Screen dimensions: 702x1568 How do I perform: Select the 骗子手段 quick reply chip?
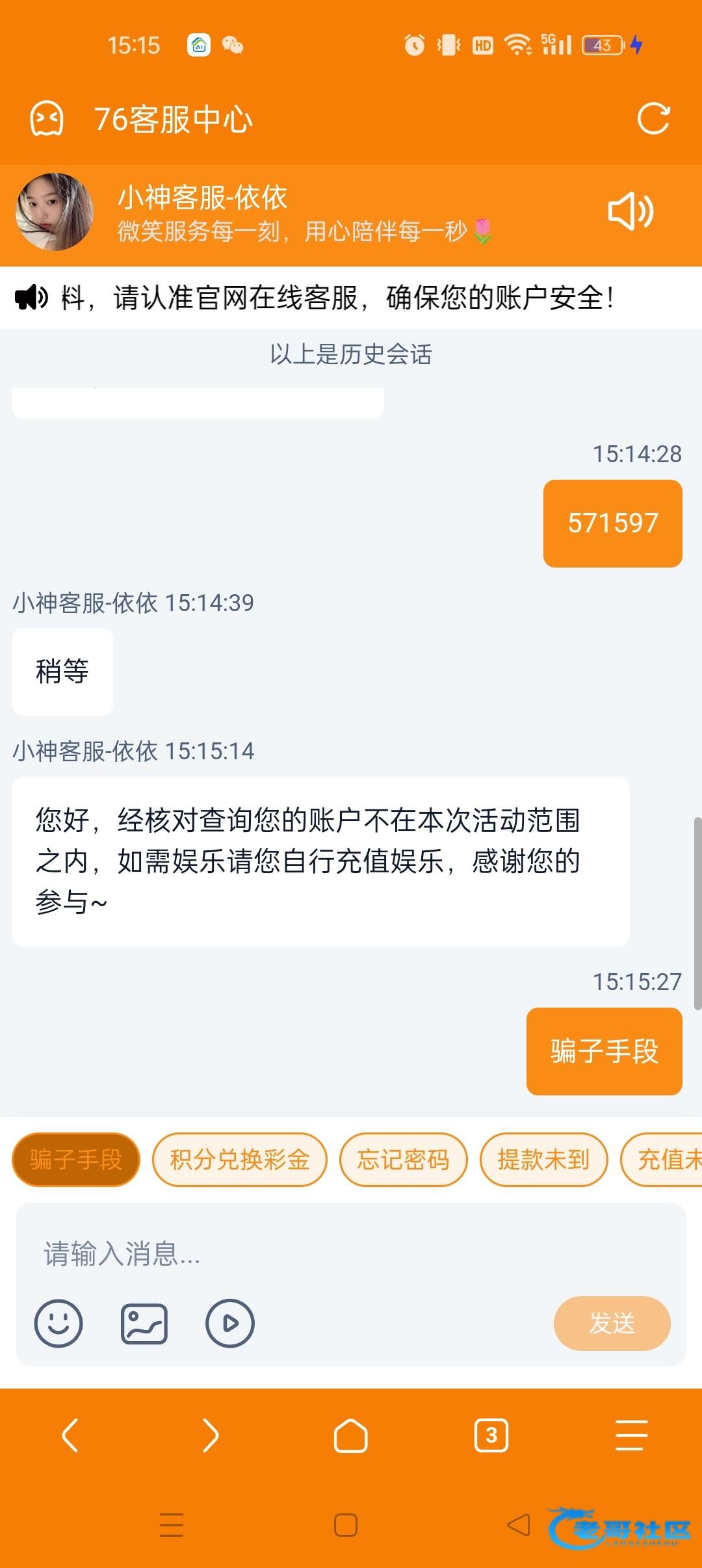pos(76,1159)
